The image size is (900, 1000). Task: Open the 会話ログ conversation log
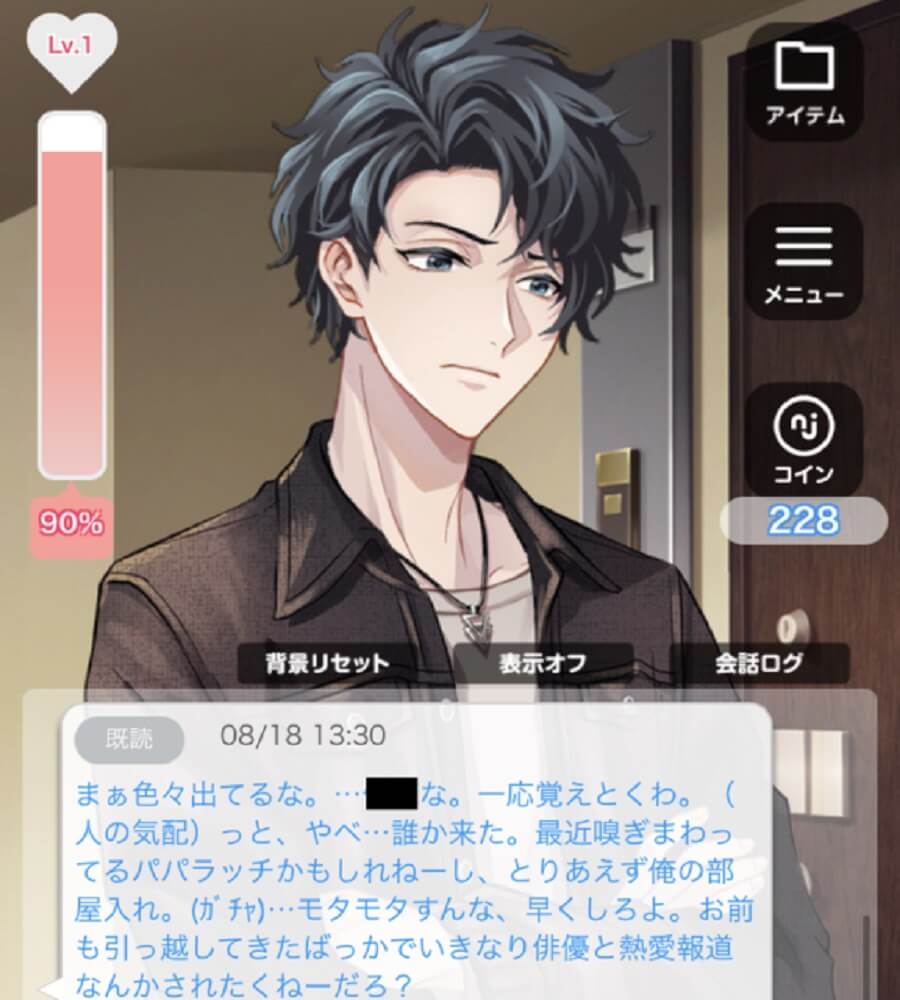tap(759, 662)
